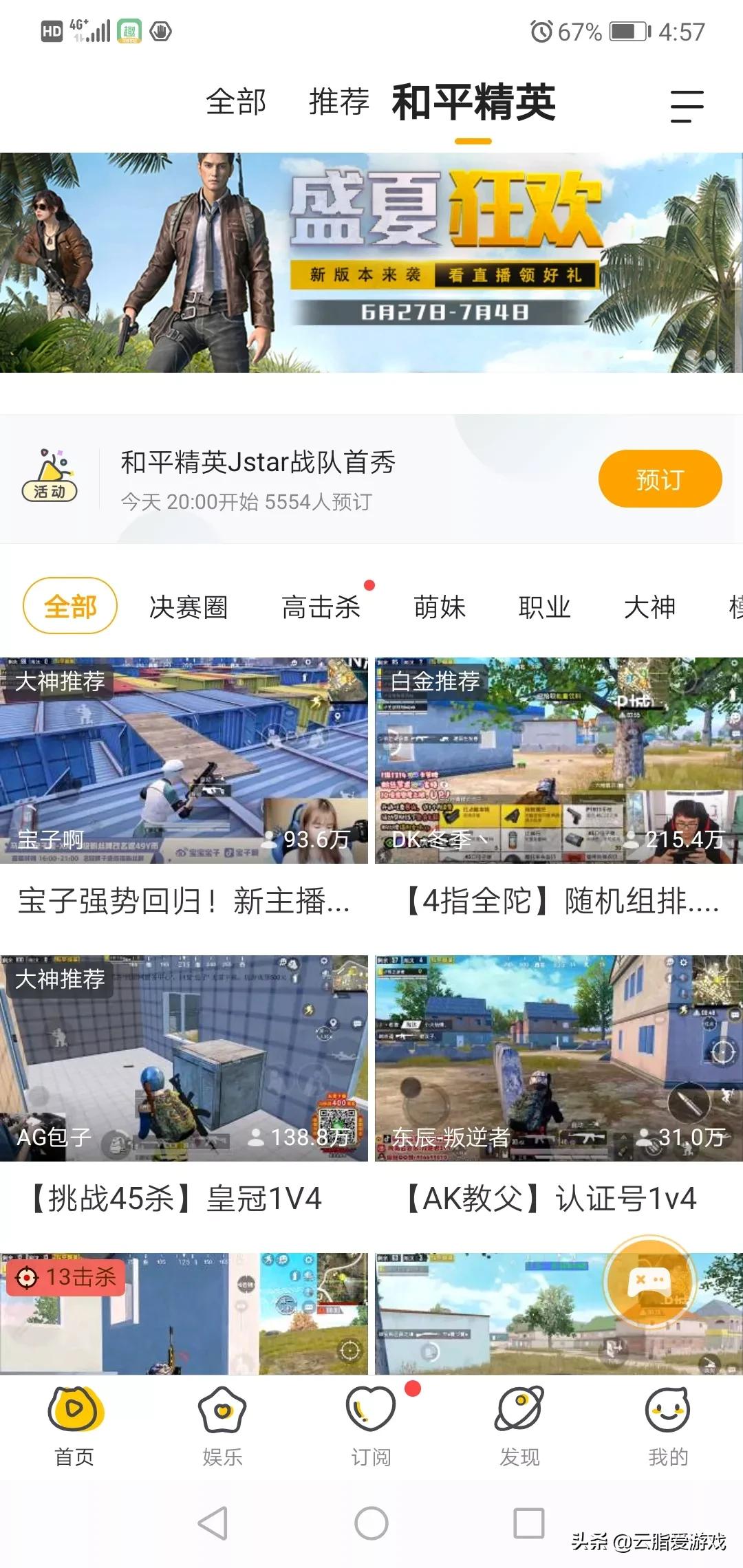
Task: Open 宝子啊's live stream
Action: coord(184,760)
